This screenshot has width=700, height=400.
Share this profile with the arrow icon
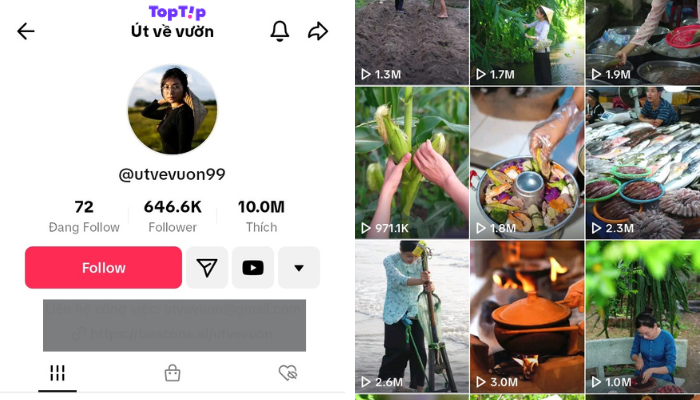coord(318,31)
